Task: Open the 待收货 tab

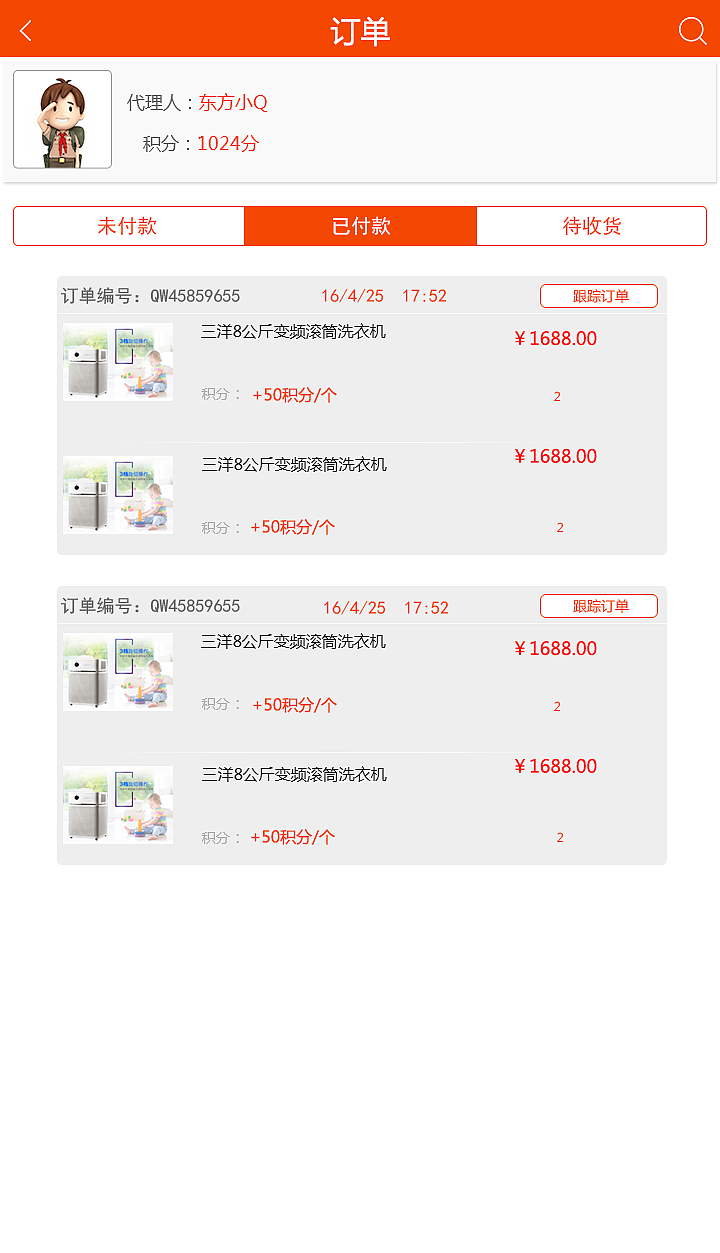Action: tap(592, 226)
